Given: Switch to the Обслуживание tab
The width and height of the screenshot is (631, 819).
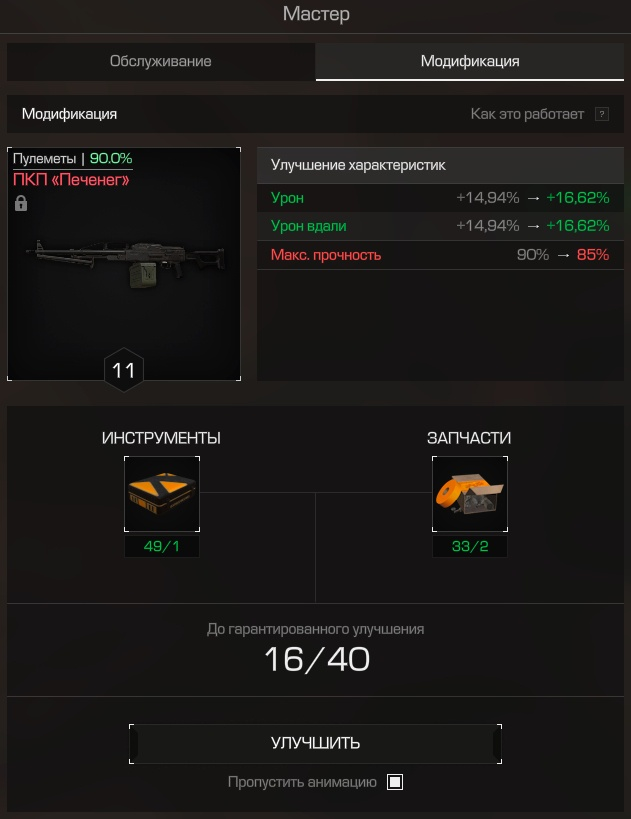Looking at the screenshot, I should coord(160,62).
